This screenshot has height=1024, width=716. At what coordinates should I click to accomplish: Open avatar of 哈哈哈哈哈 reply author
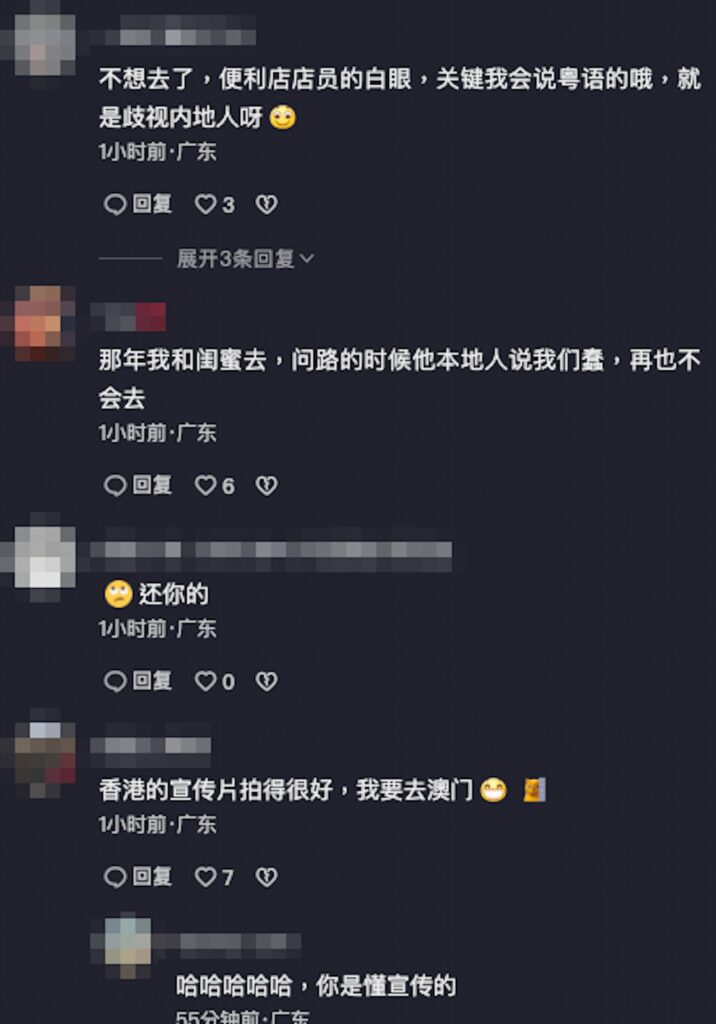click(x=128, y=943)
